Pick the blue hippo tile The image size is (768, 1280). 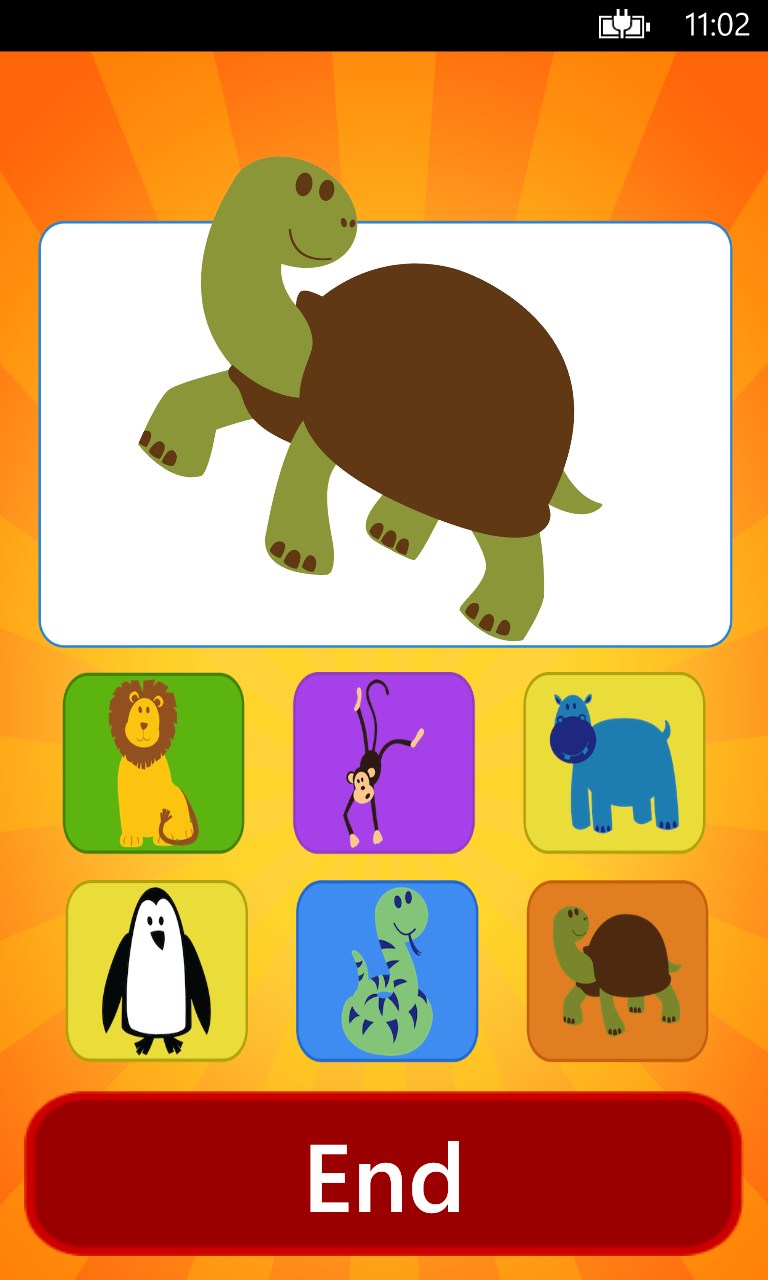614,763
